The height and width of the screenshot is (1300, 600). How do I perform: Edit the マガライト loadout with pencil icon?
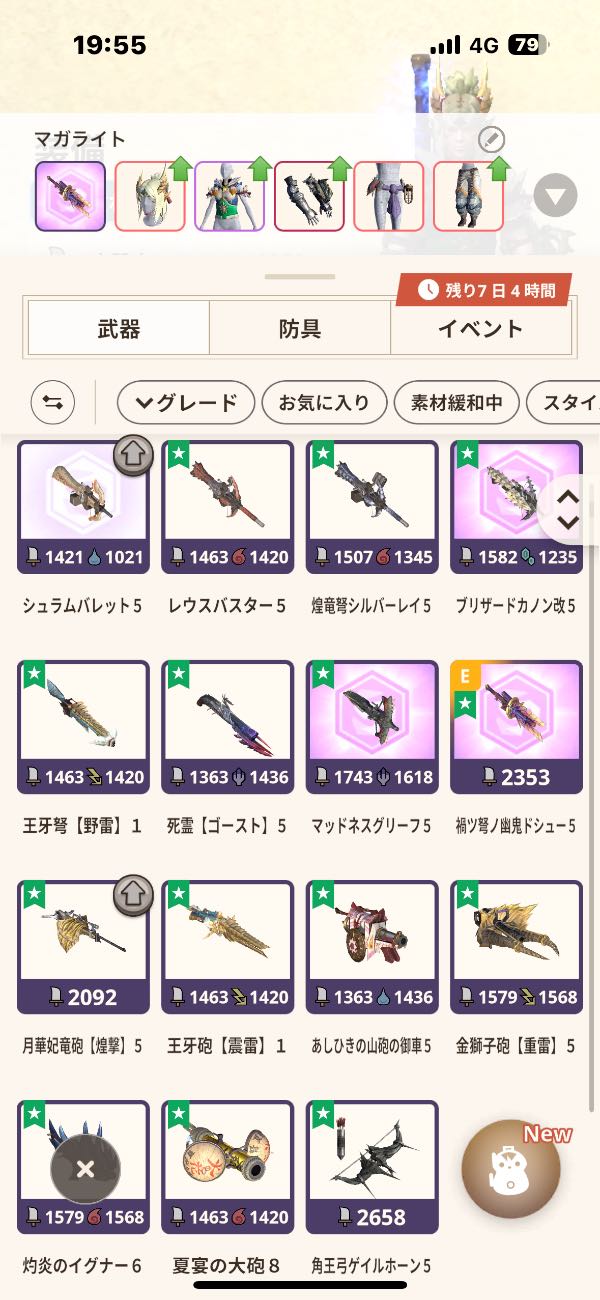point(492,140)
